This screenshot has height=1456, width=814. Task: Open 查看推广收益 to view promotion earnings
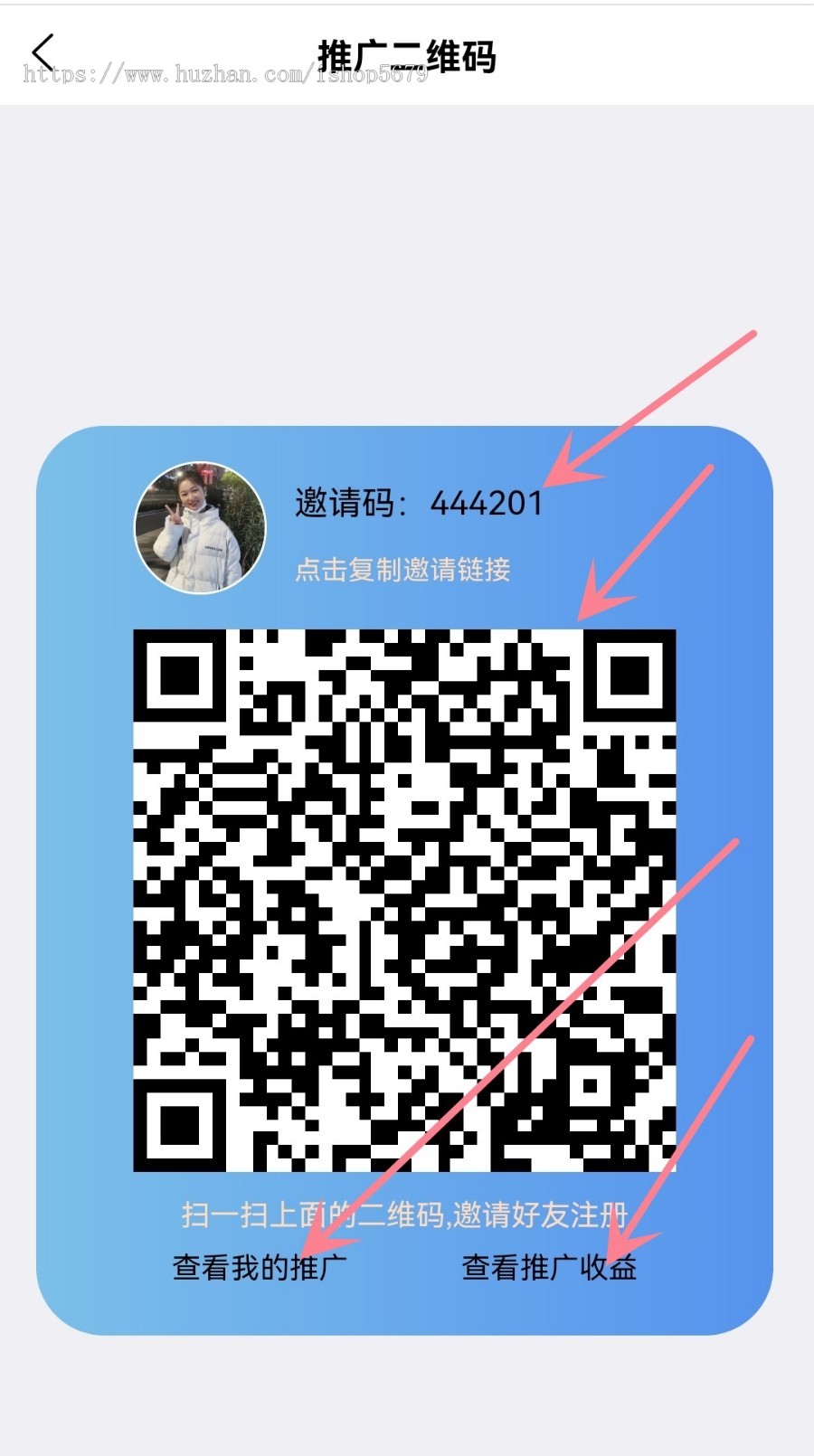(550, 1269)
